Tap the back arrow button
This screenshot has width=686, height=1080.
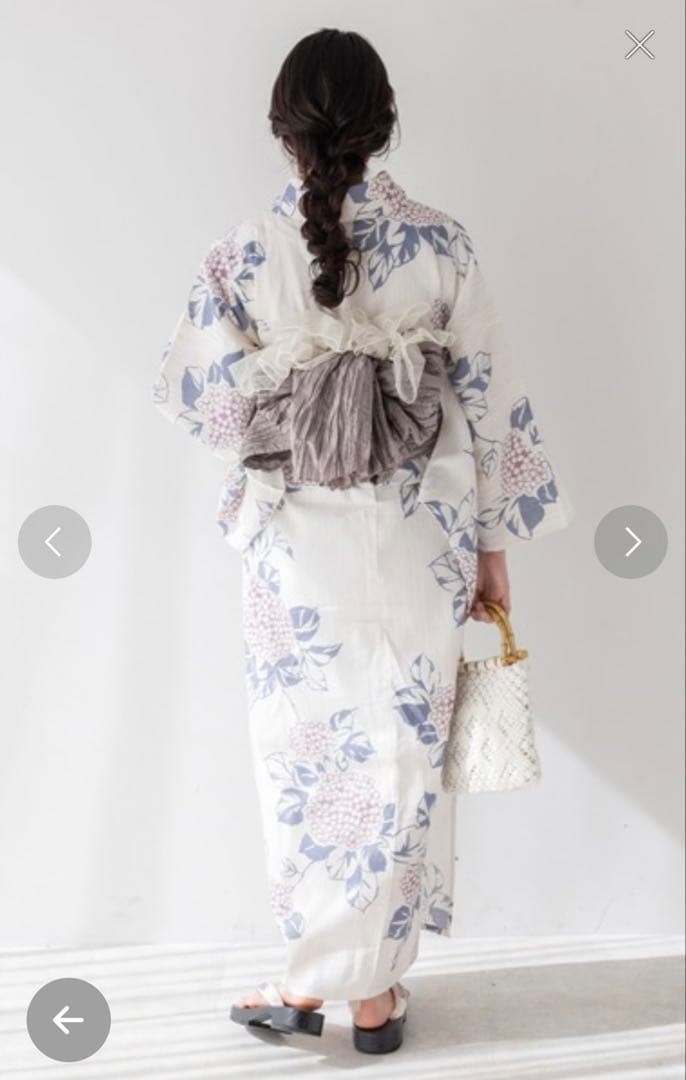68,1020
